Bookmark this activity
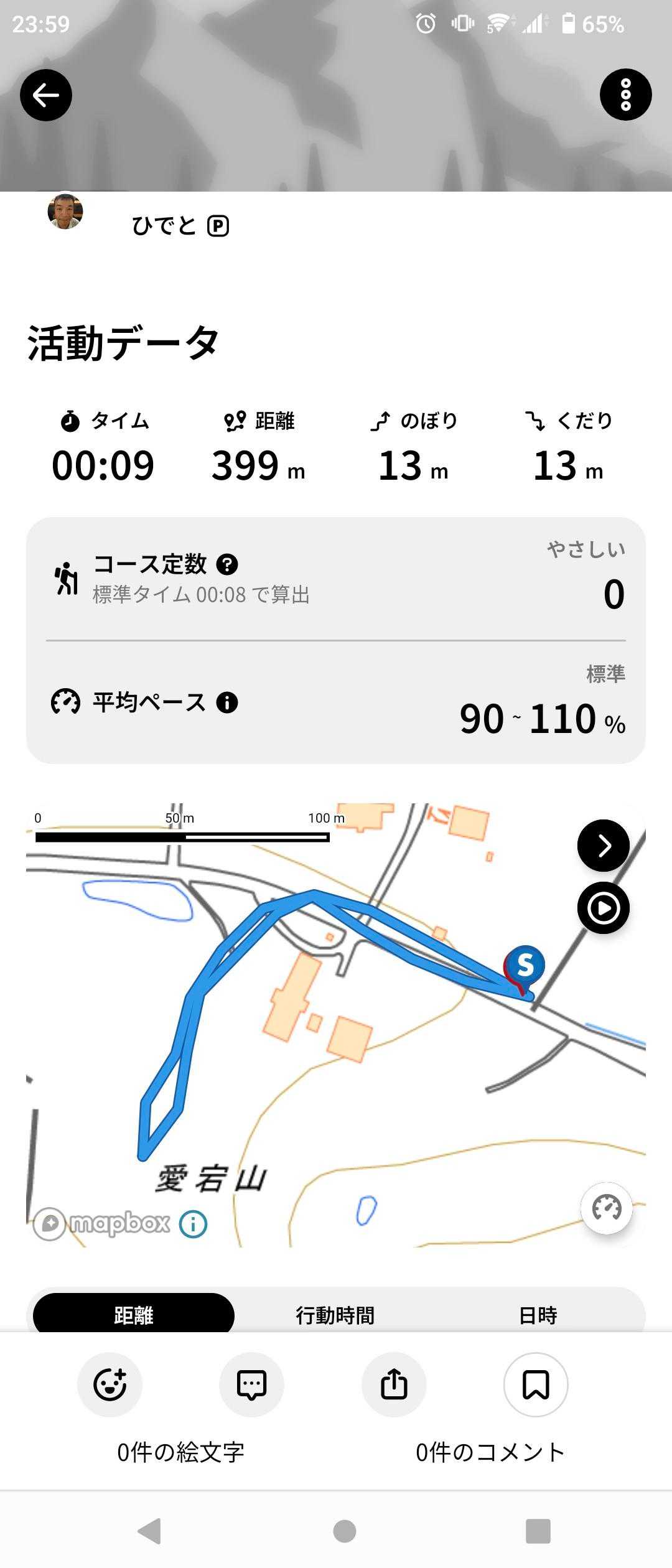This screenshot has height=1568, width=672. point(536,1385)
